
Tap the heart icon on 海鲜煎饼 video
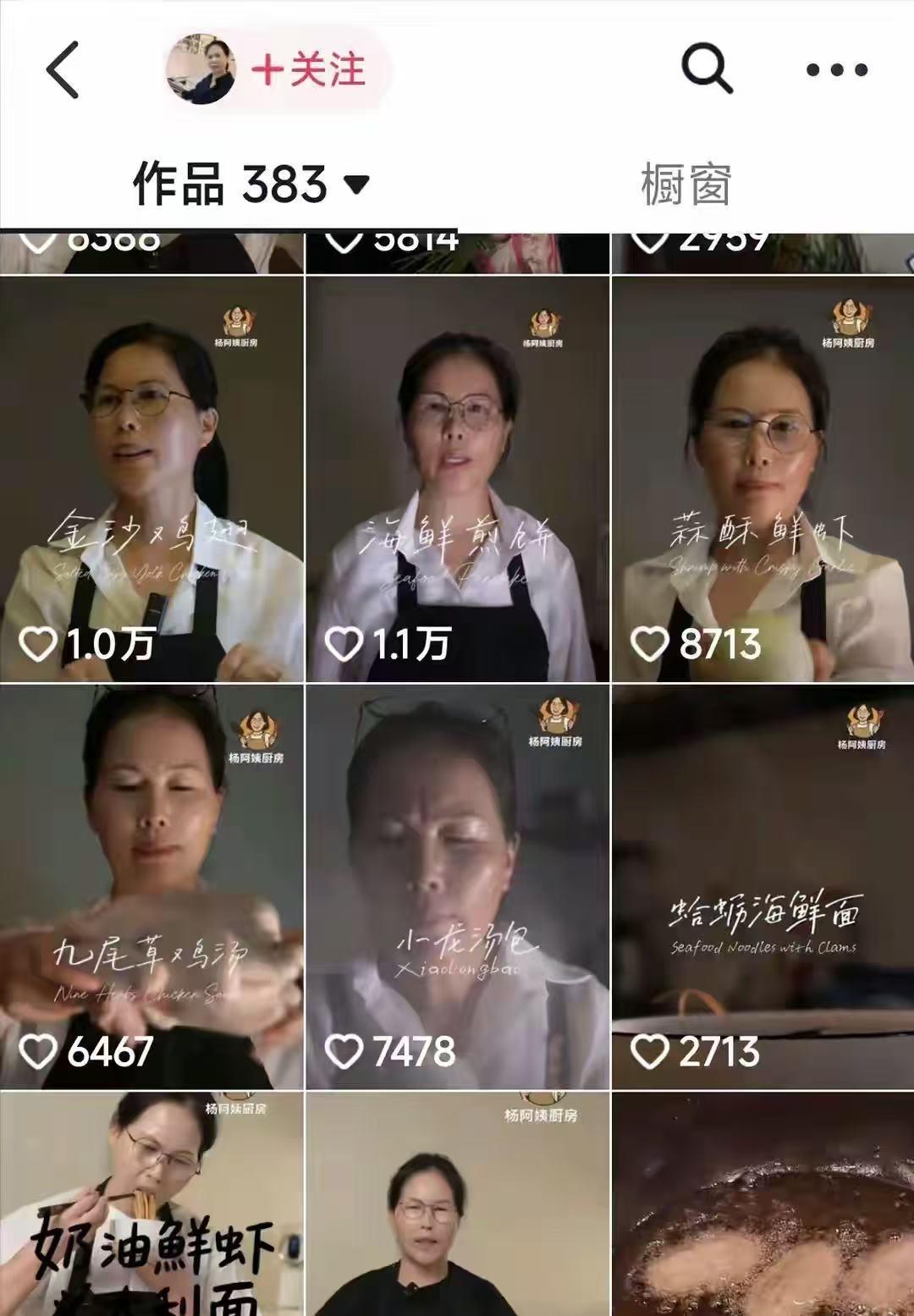(345, 644)
